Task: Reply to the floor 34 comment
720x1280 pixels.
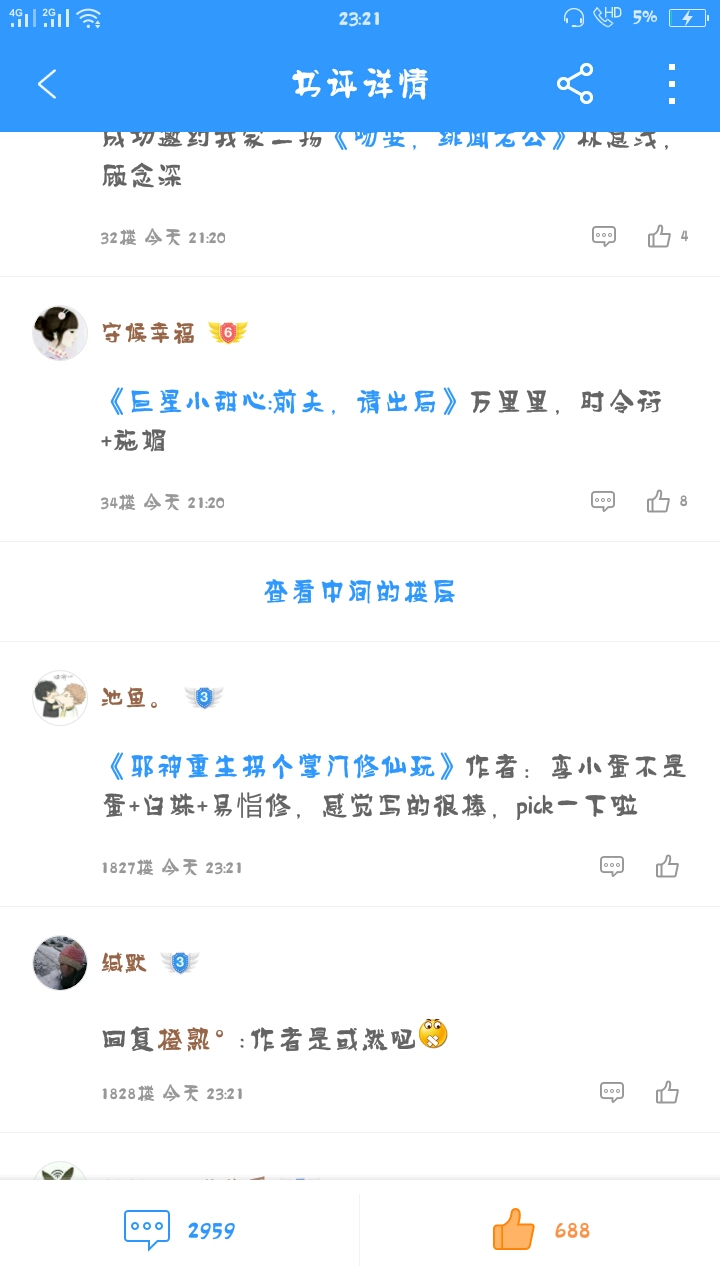Action: [x=603, y=502]
